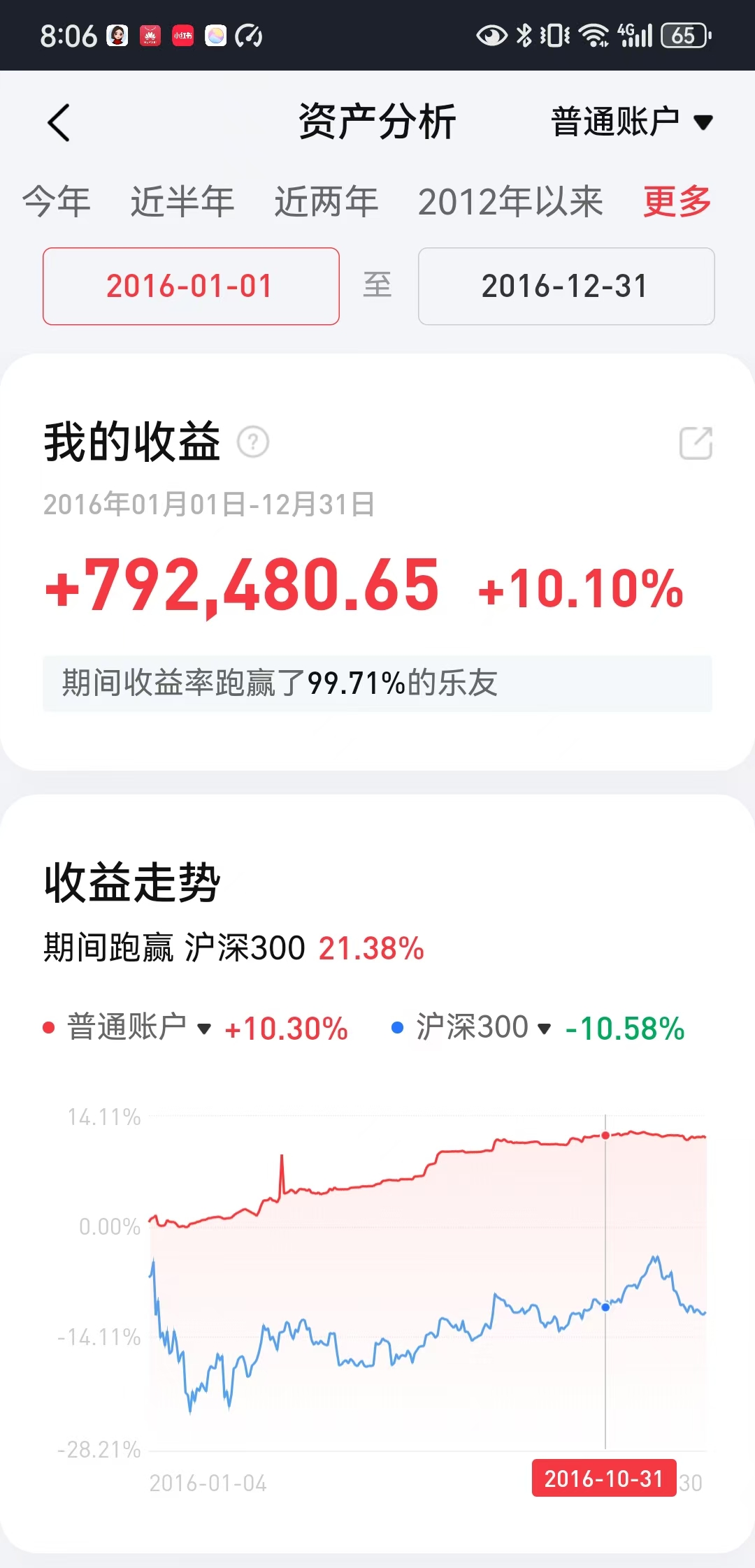Change the end date 2016-12-31
Viewport: 755px width, 1568px height.
(x=566, y=286)
